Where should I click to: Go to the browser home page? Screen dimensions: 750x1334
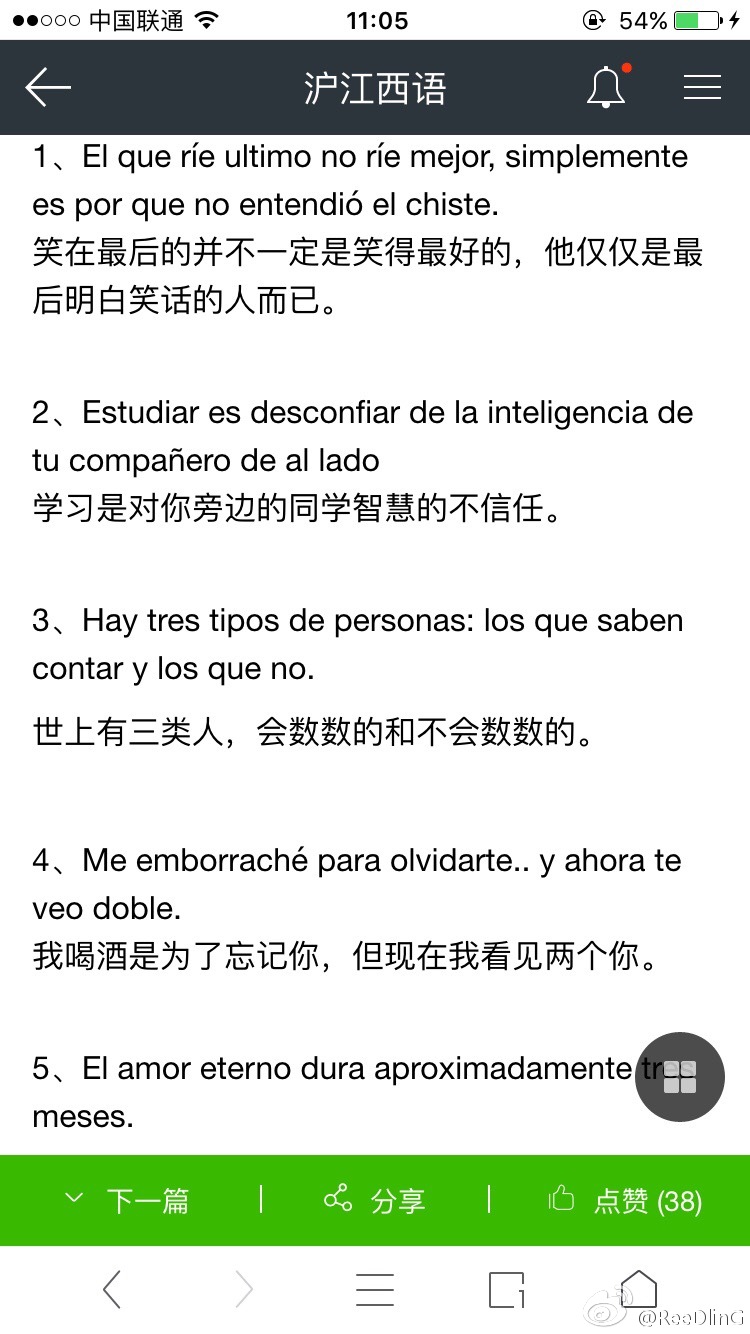click(x=638, y=1288)
